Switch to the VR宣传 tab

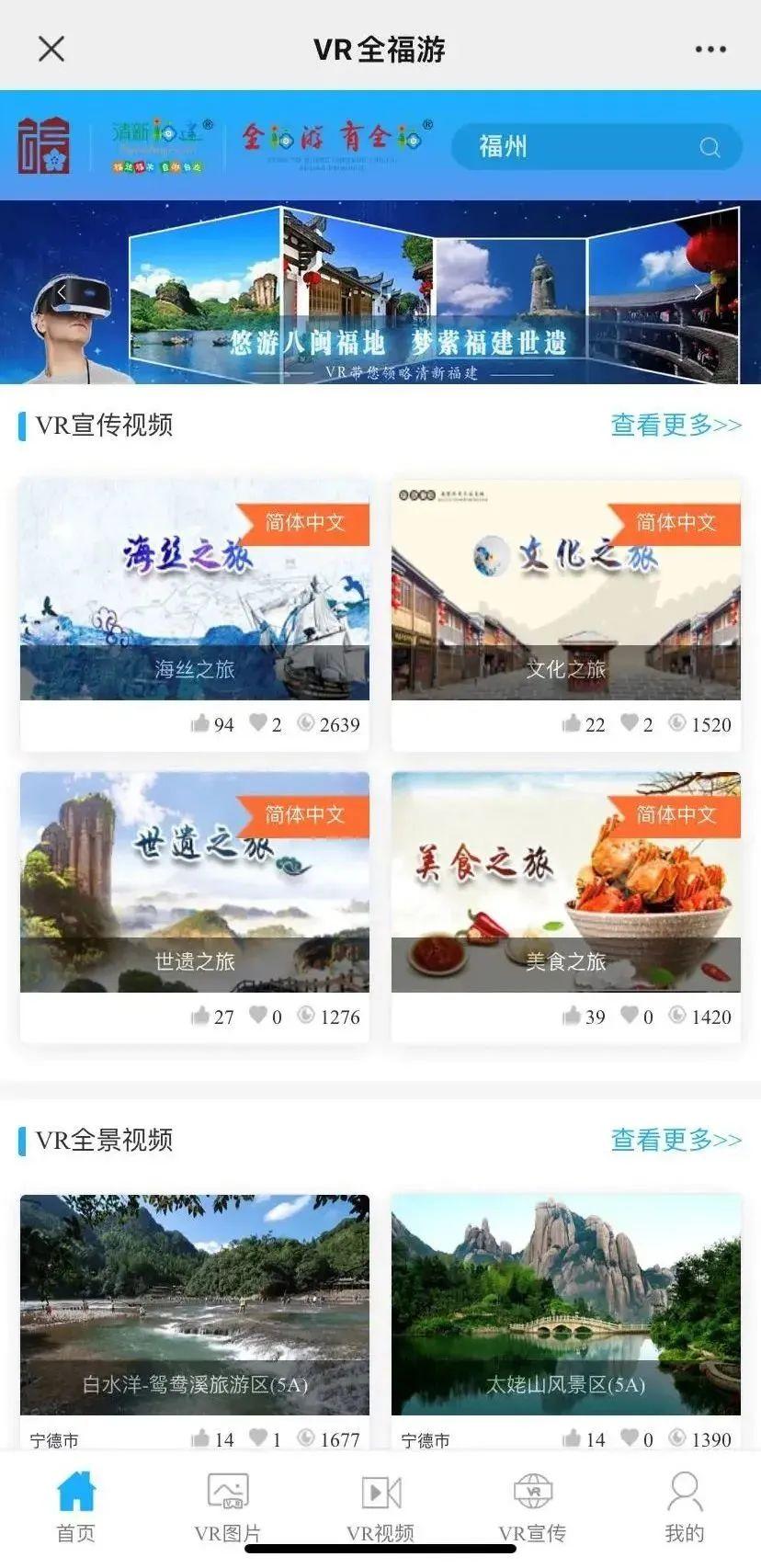532,1505
